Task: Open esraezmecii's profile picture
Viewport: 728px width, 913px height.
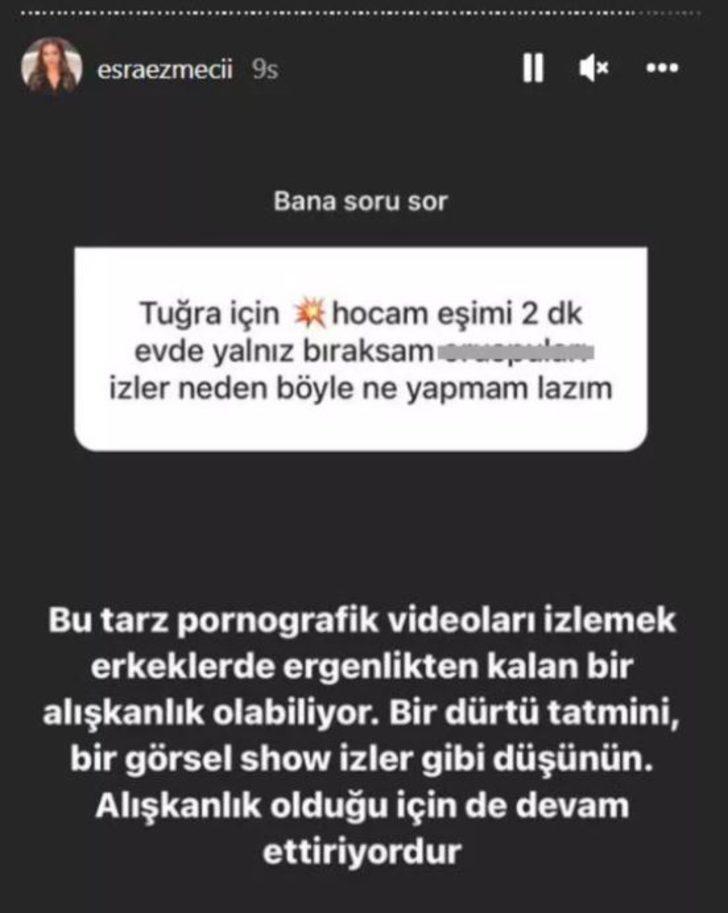Action: pos(52,67)
